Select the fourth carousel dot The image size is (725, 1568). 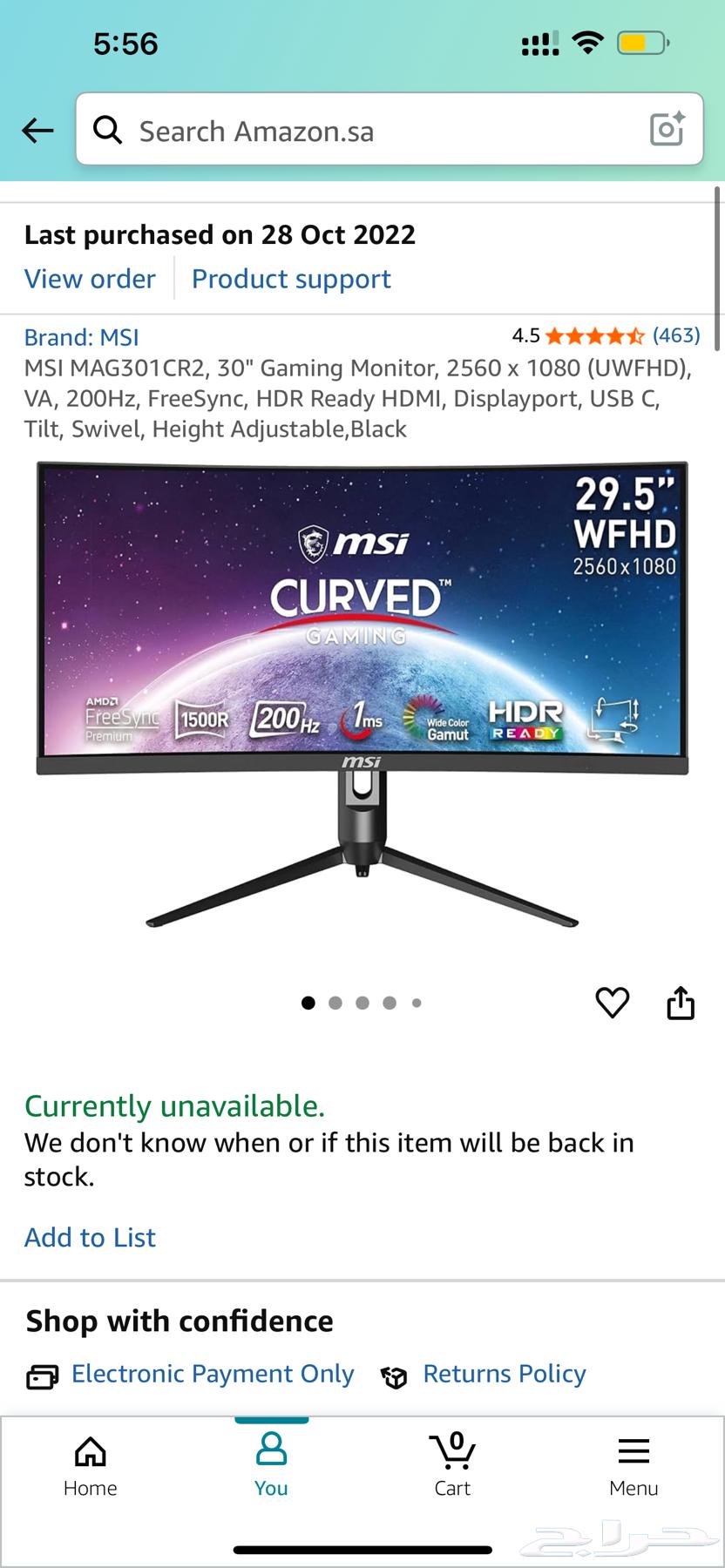click(x=390, y=1003)
